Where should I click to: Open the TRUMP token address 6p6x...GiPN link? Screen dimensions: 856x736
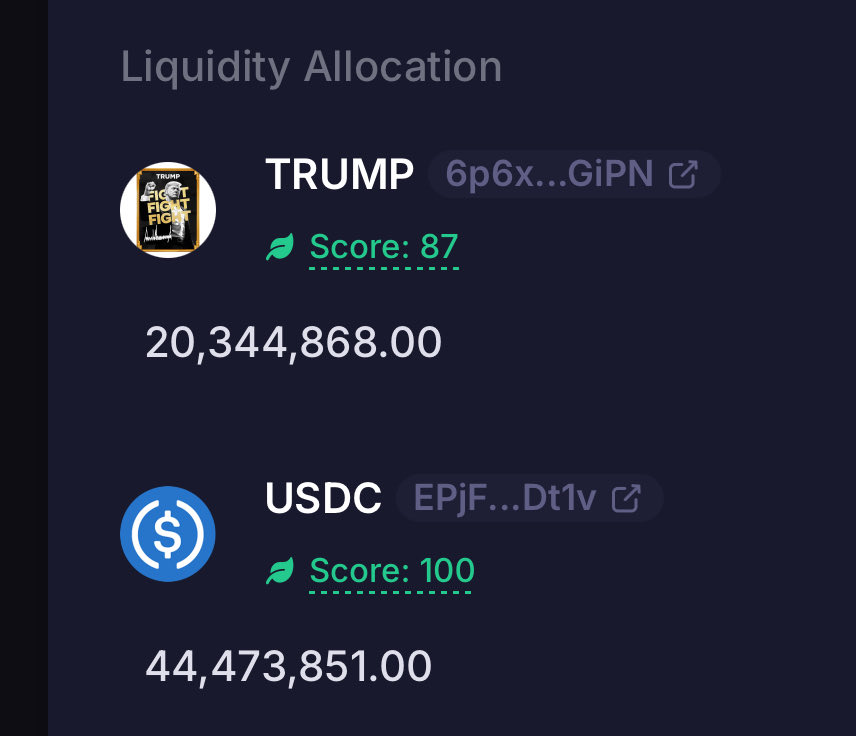tap(573, 175)
